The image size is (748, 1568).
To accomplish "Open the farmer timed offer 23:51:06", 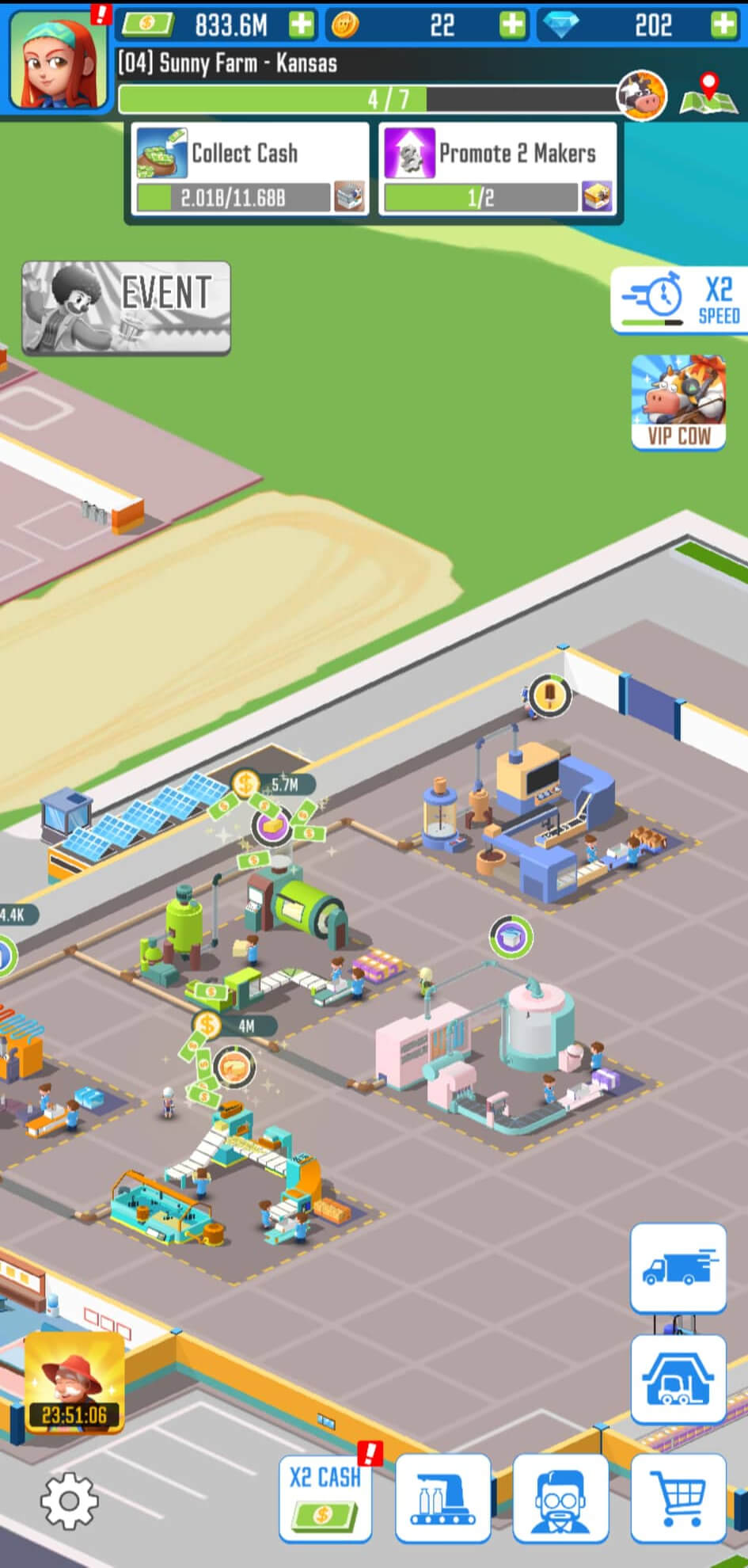I will (x=74, y=1383).
